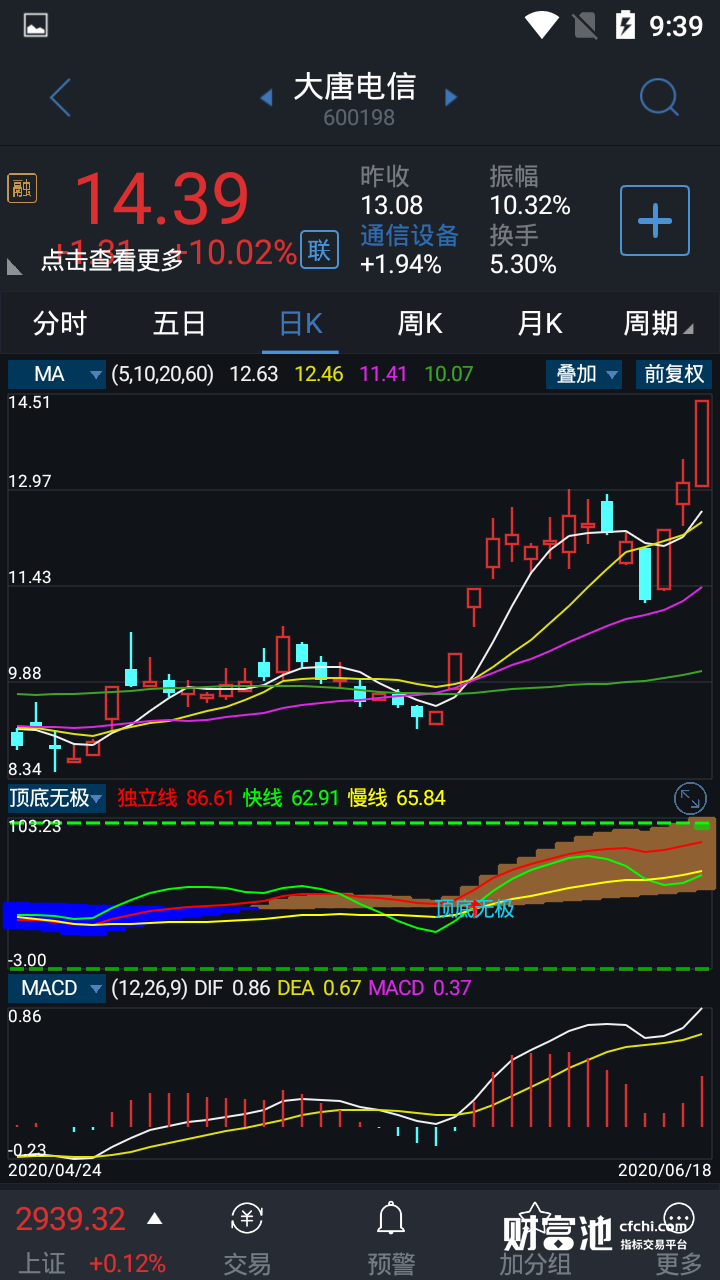The image size is (720, 1280).
Task: Open the 顶底无极 indicator dropdown
Action: 57,798
